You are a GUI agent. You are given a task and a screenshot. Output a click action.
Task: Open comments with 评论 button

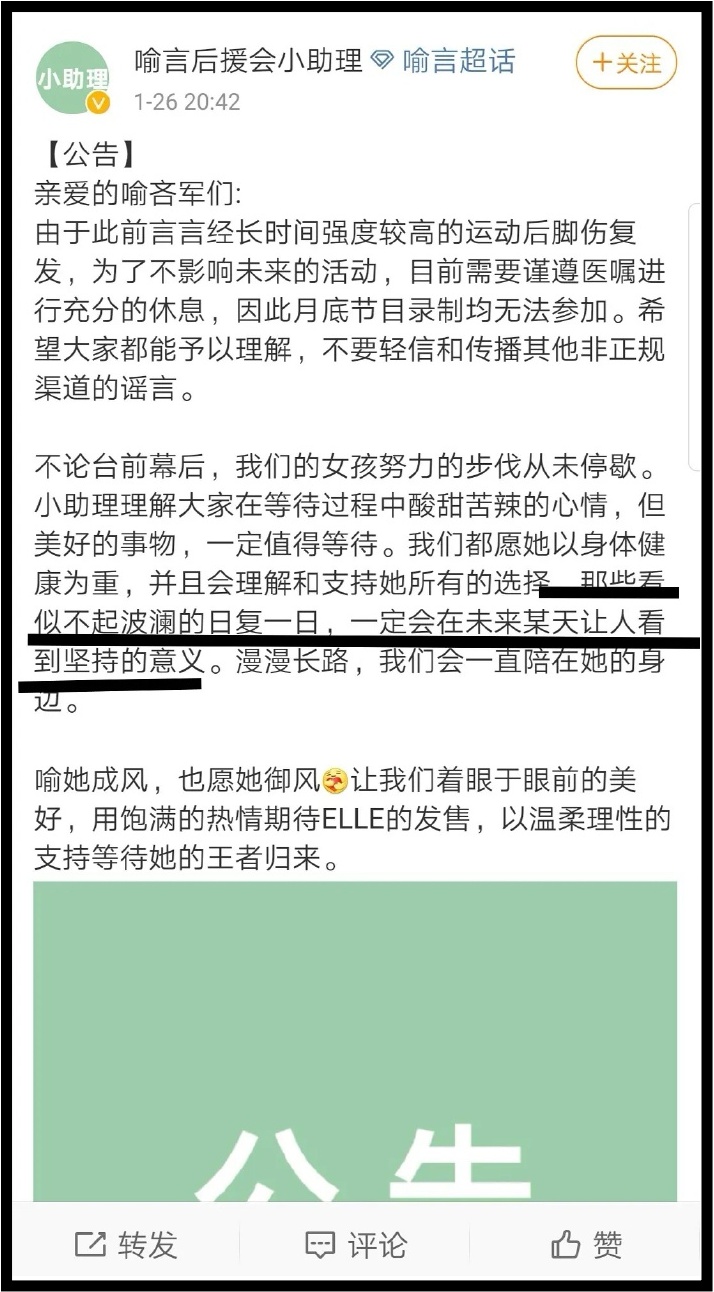tap(357, 1245)
